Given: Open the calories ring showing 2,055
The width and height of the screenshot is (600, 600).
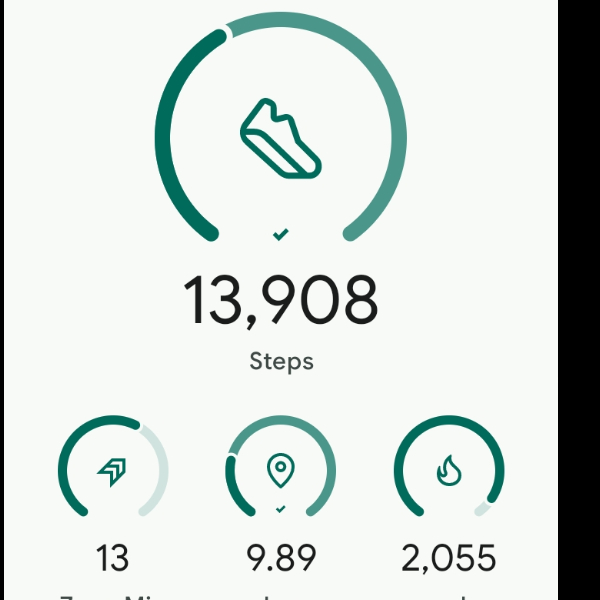Looking at the screenshot, I should pos(449,470).
